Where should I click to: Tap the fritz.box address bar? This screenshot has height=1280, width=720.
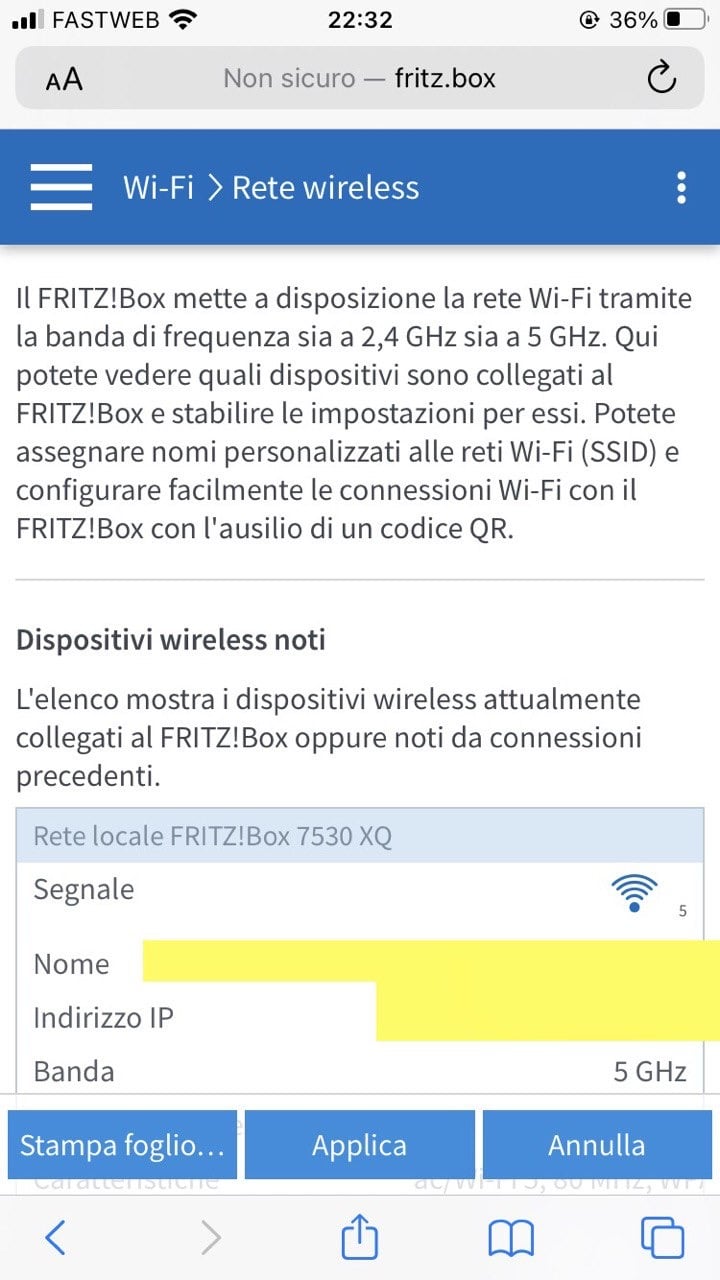(360, 78)
